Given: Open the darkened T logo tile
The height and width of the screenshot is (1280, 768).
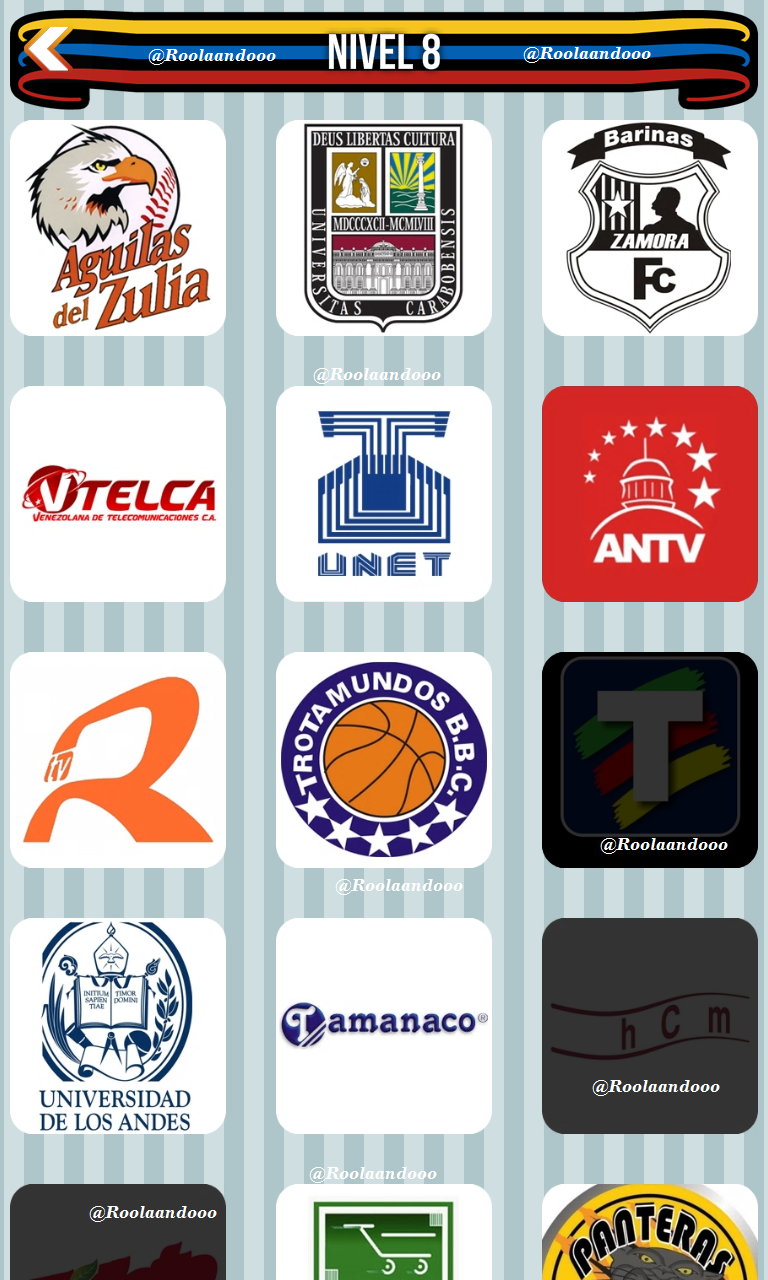Looking at the screenshot, I should click(x=650, y=760).
